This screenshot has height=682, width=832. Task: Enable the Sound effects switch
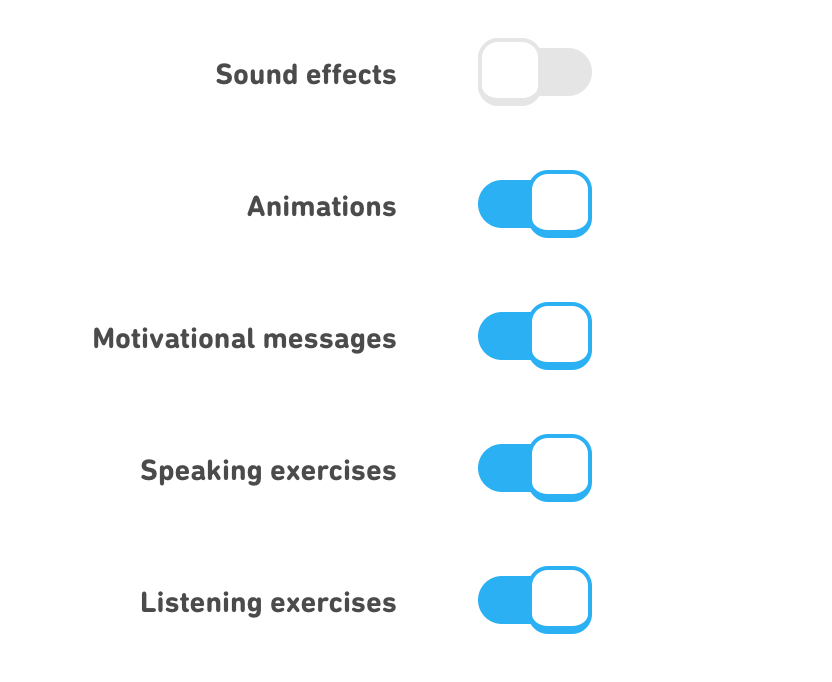(535, 72)
